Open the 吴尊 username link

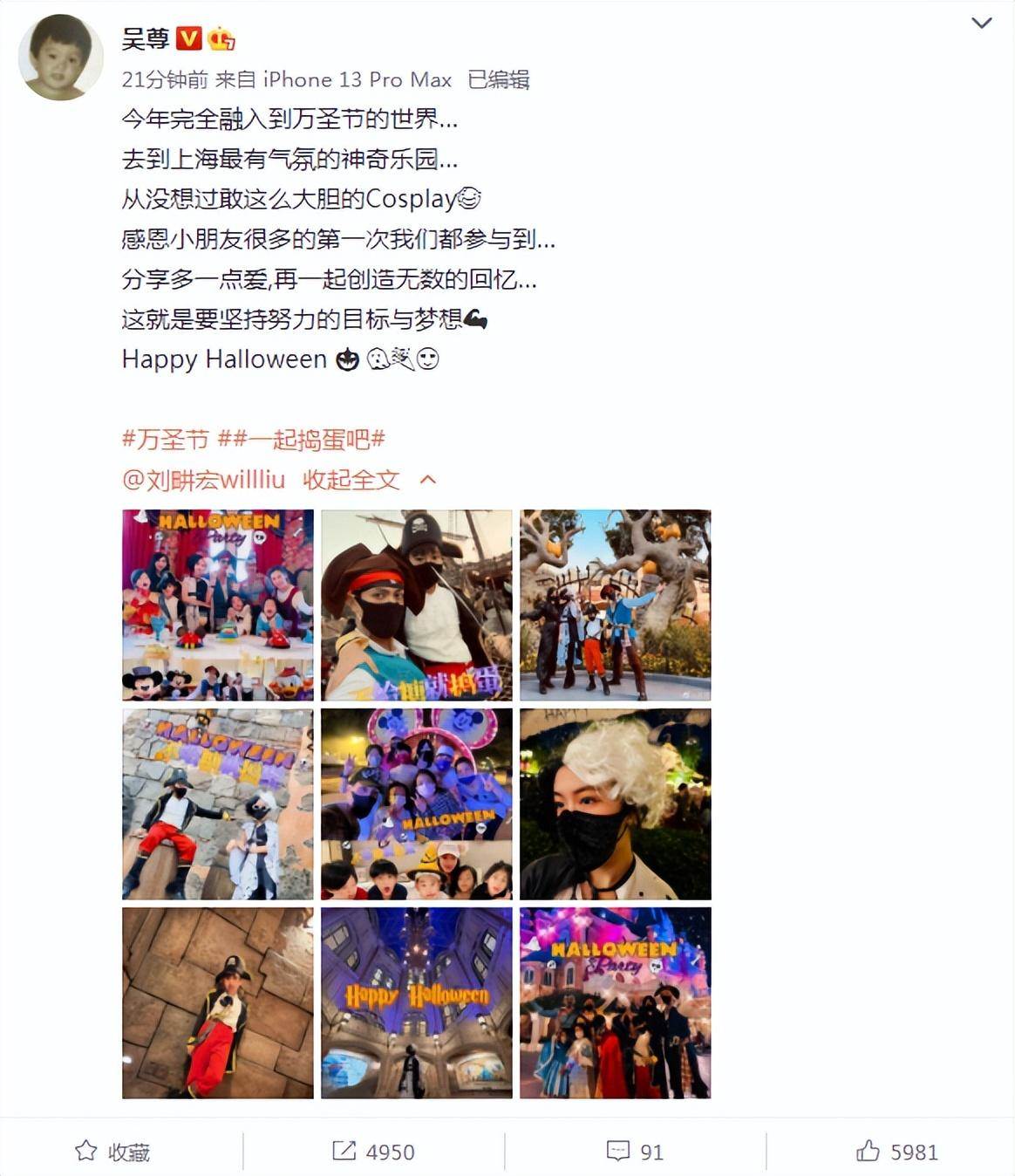pos(146,38)
